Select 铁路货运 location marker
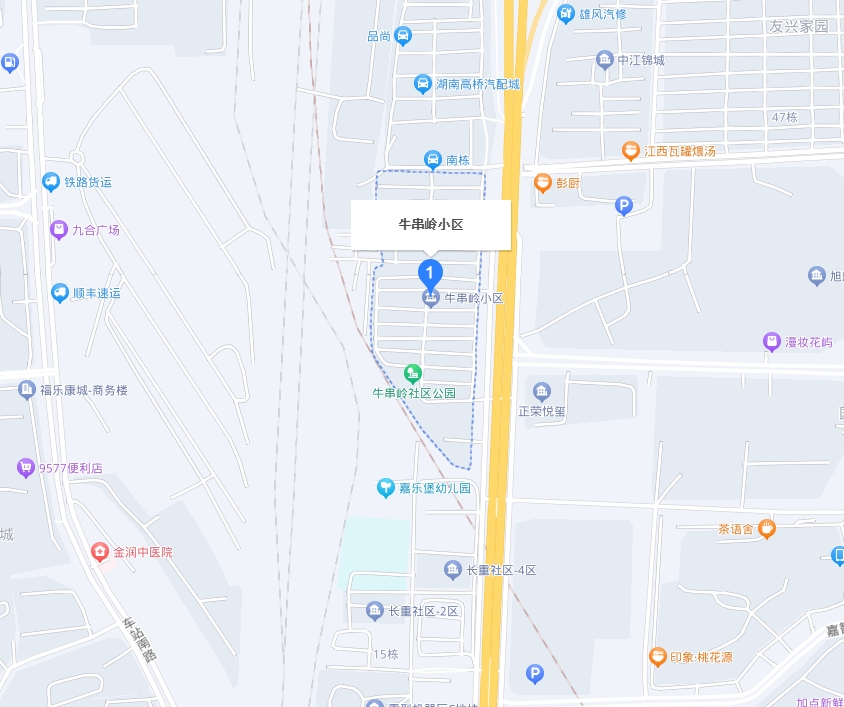Image resolution: width=844 pixels, height=707 pixels. [51, 182]
